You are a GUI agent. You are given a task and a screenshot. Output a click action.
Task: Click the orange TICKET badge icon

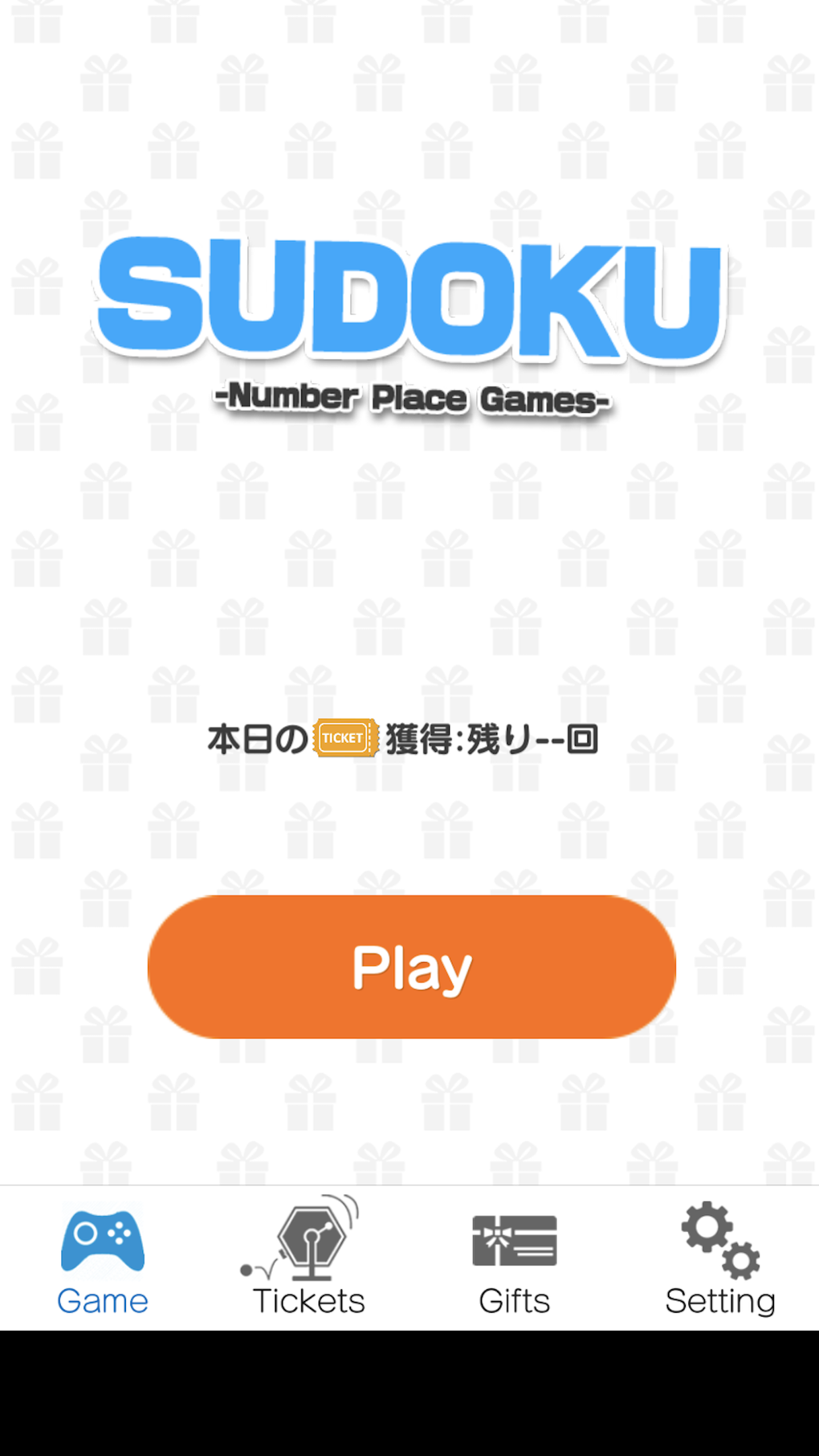tap(343, 739)
